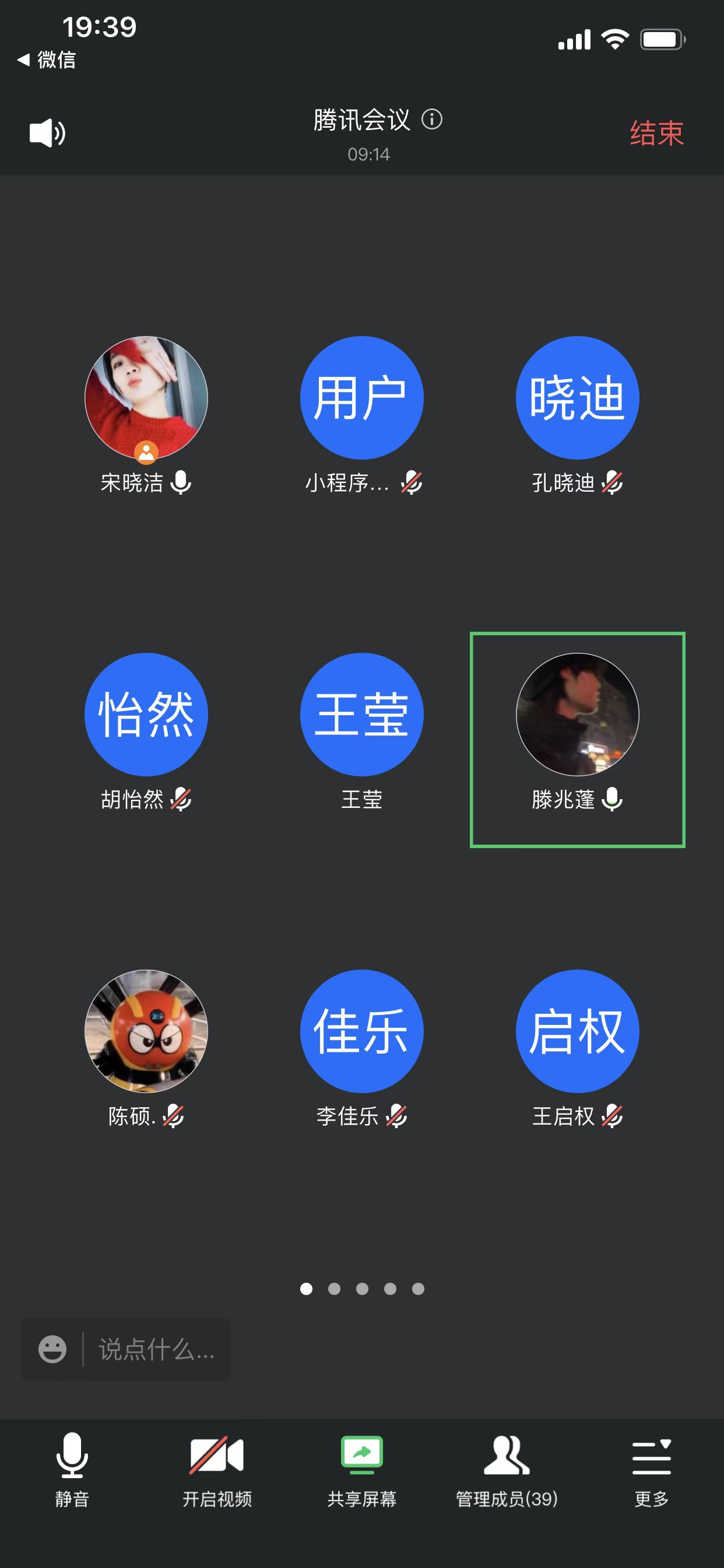Tap 结束 to end the meeting
The height and width of the screenshot is (1568, 724).
(656, 134)
